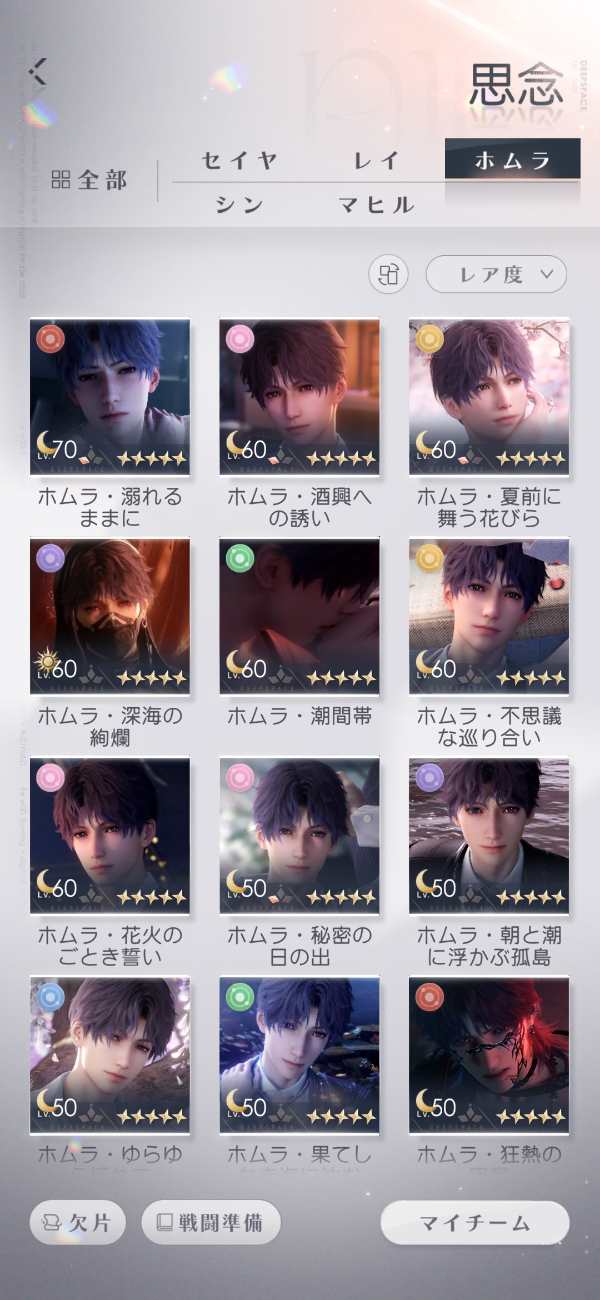Switch to the レイ tab
Image resolution: width=600 pixels, height=1300 pixels.
(x=377, y=160)
